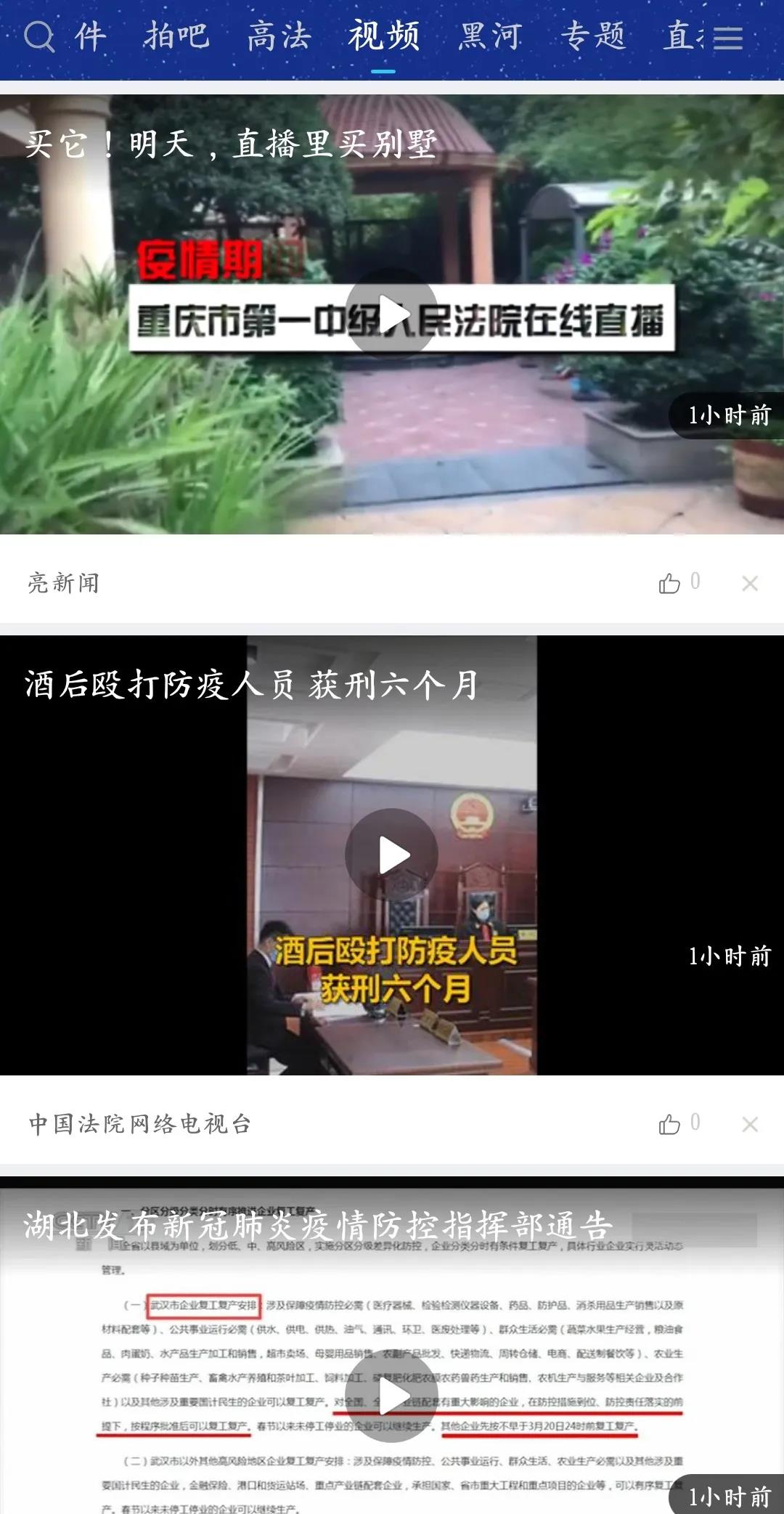Screen dimensions: 784x1514
Task: Switch to the 专题 tab
Action: [x=593, y=36]
